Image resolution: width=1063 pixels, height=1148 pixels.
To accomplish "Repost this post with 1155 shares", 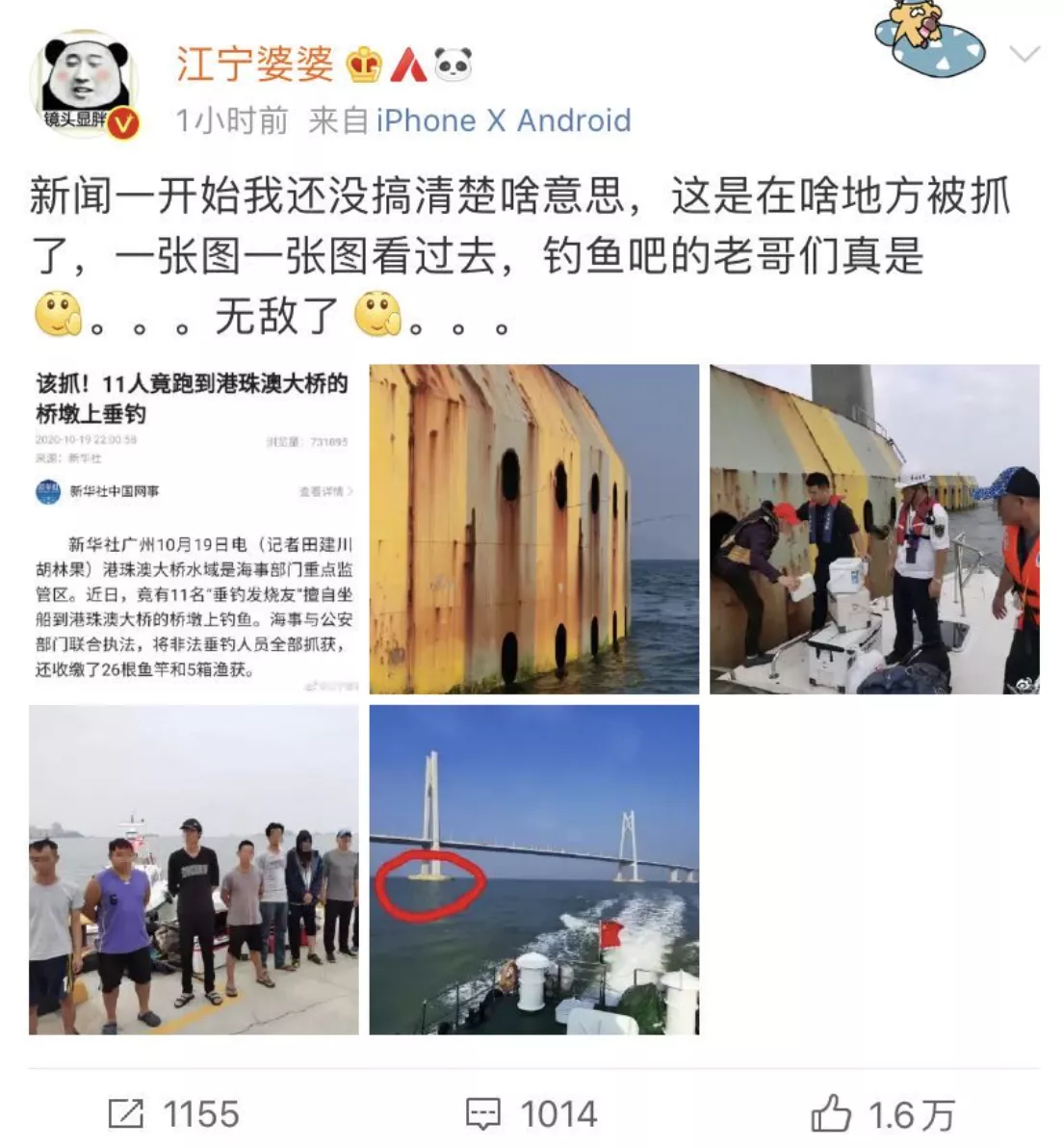I will tap(173, 1114).
